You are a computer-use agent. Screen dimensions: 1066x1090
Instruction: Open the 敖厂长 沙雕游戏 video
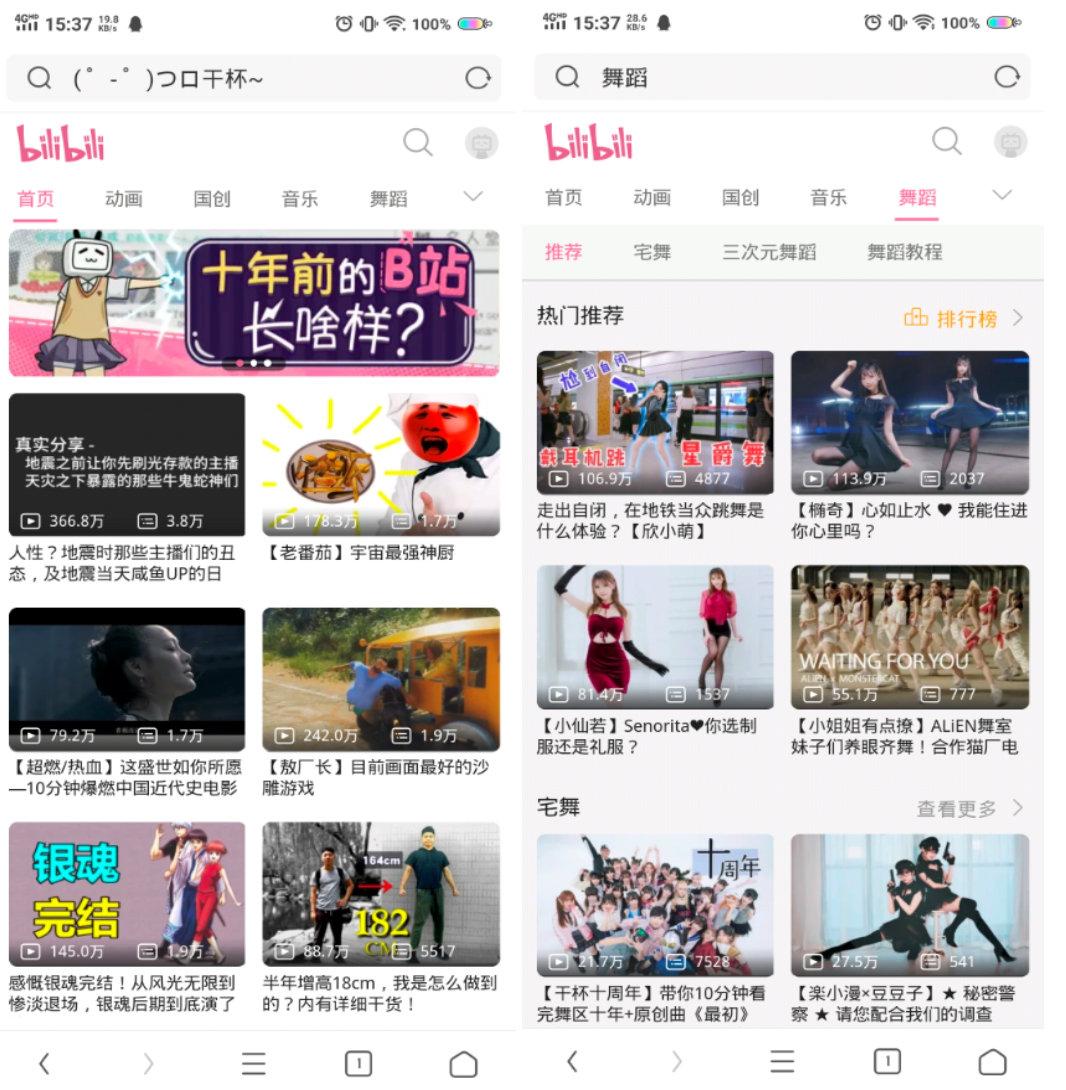(381, 679)
